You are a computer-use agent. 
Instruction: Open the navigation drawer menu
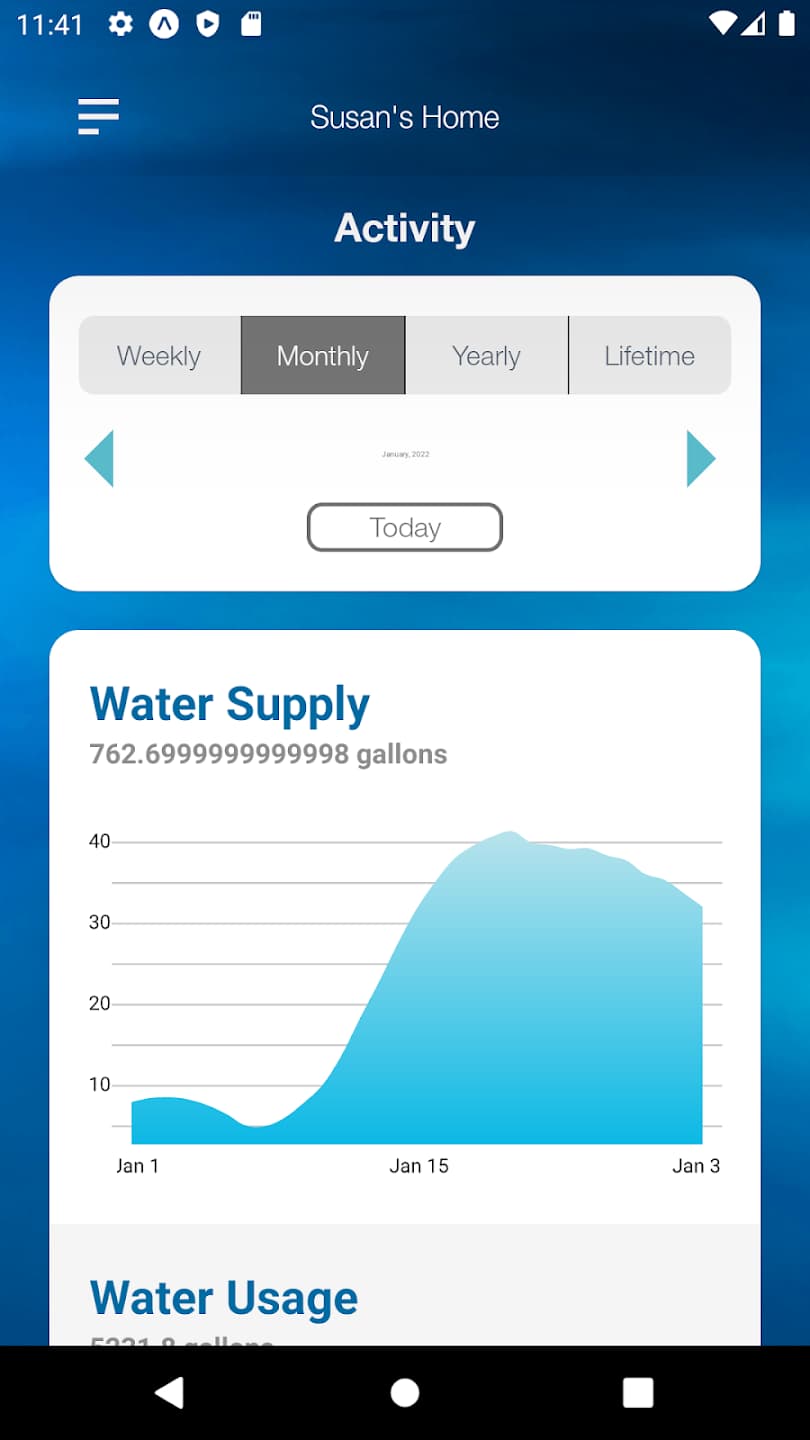[x=98, y=116]
